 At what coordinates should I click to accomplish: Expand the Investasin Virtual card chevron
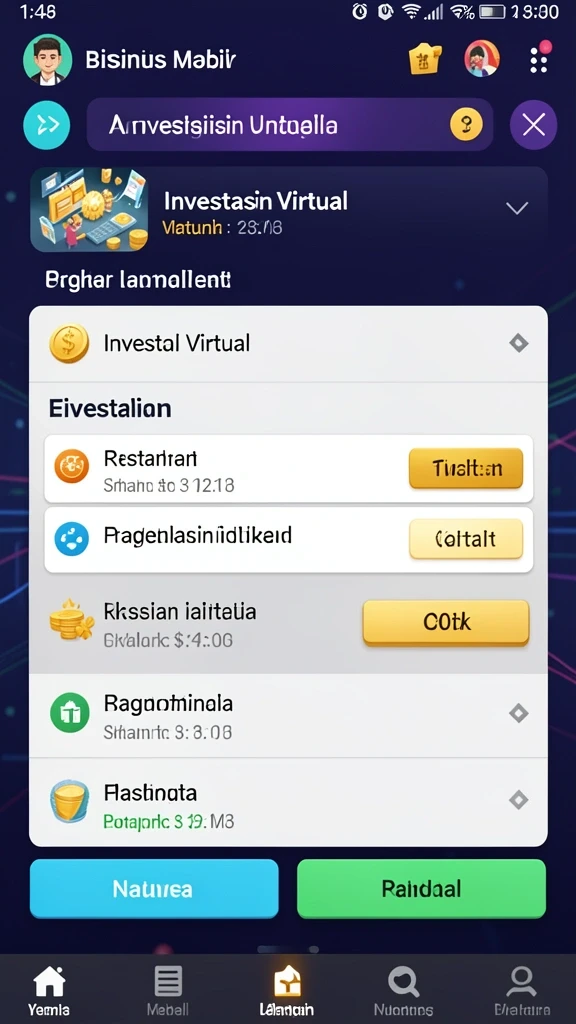pyautogui.click(x=517, y=208)
